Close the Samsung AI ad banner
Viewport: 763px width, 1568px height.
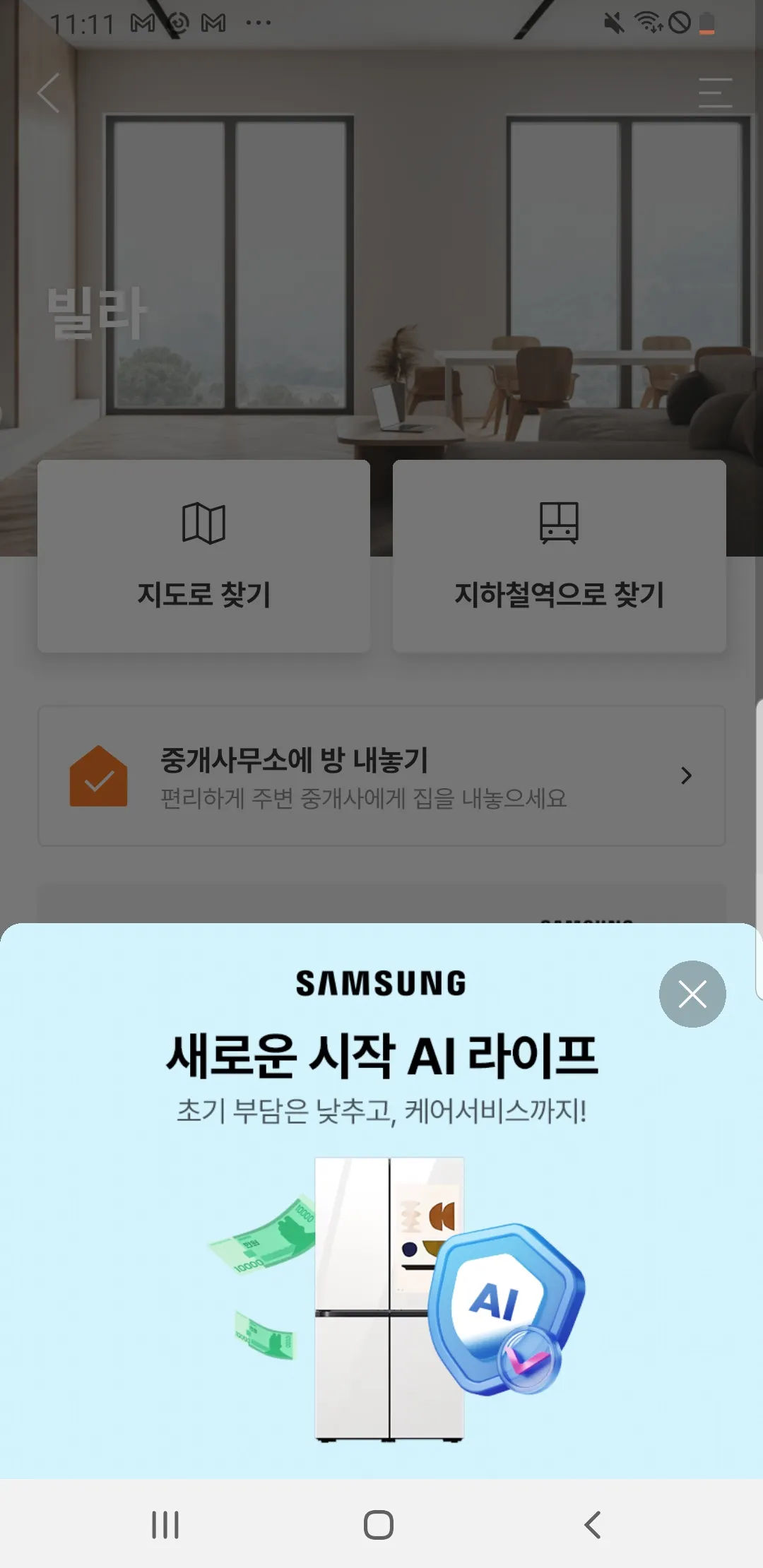coord(692,994)
